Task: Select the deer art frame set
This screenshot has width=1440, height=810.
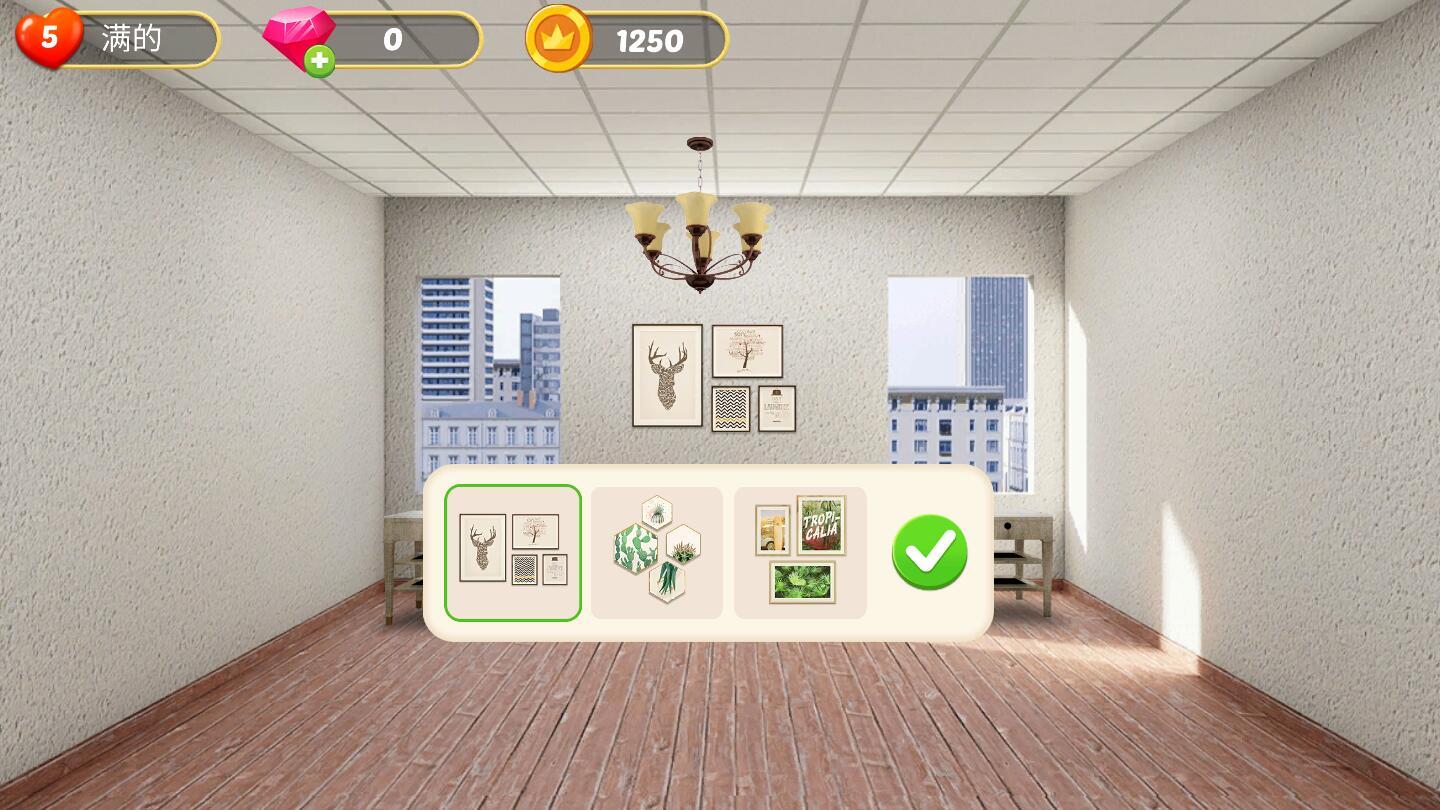Action: [x=513, y=552]
